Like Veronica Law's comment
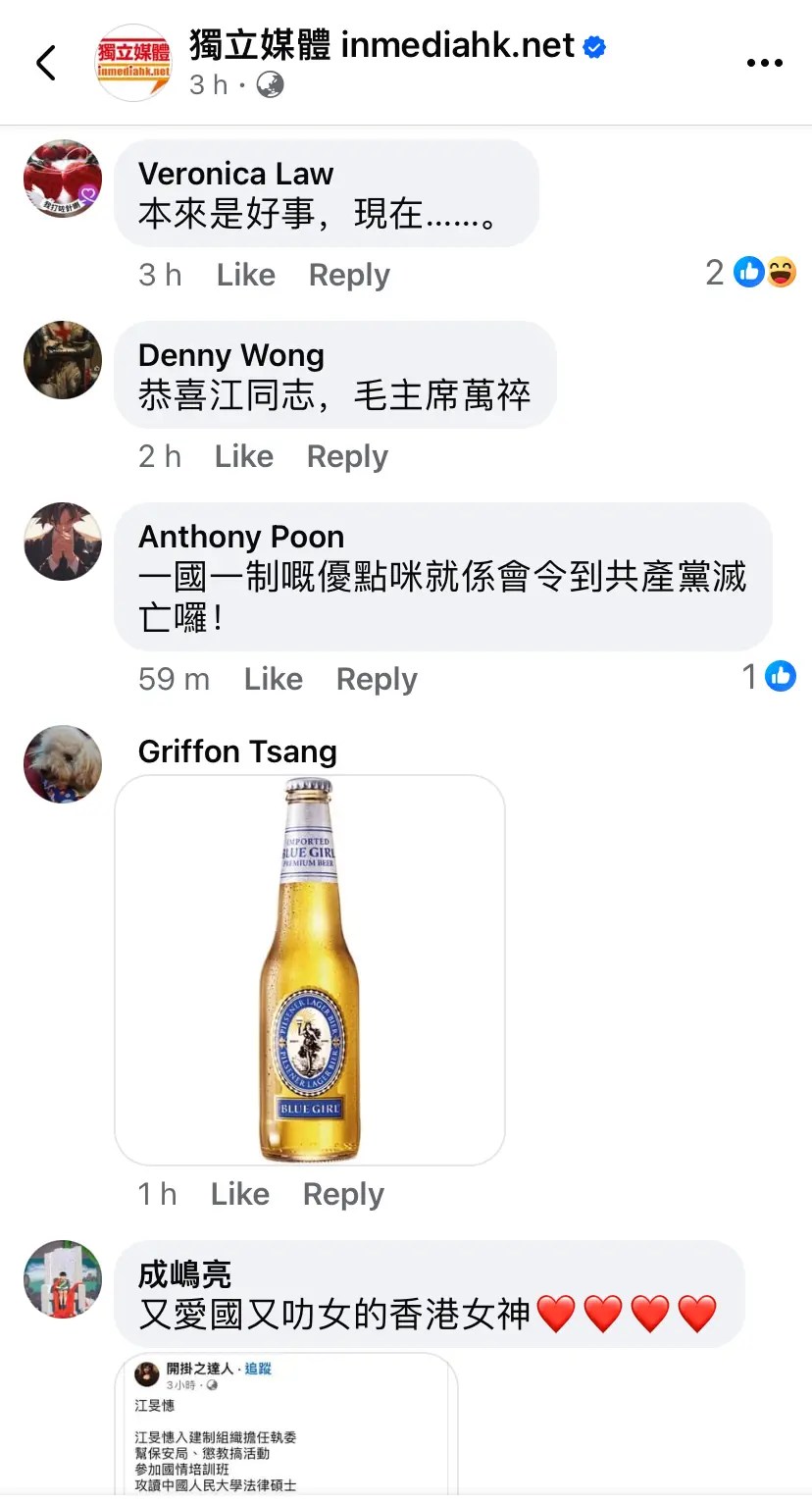The width and height of the screenshot is (812, 1502). [x=245, y=275]
